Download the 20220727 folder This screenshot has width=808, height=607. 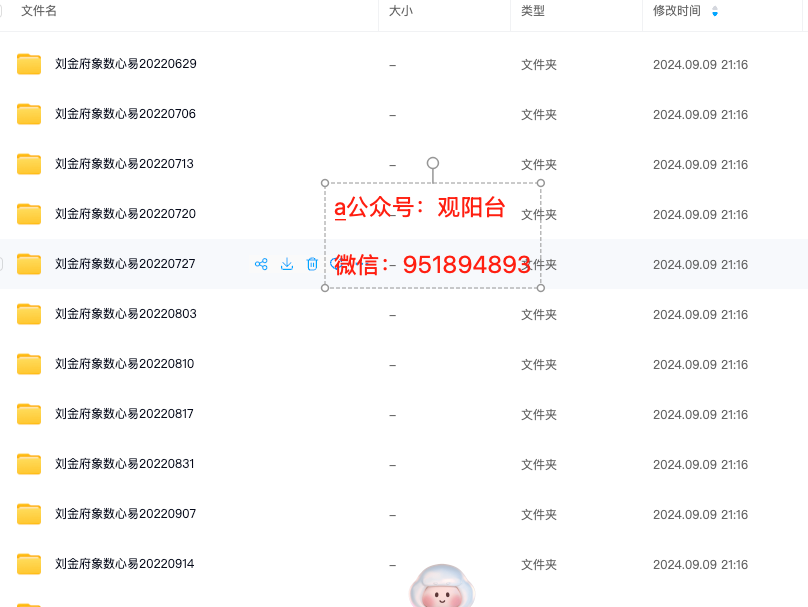point(287,264)
